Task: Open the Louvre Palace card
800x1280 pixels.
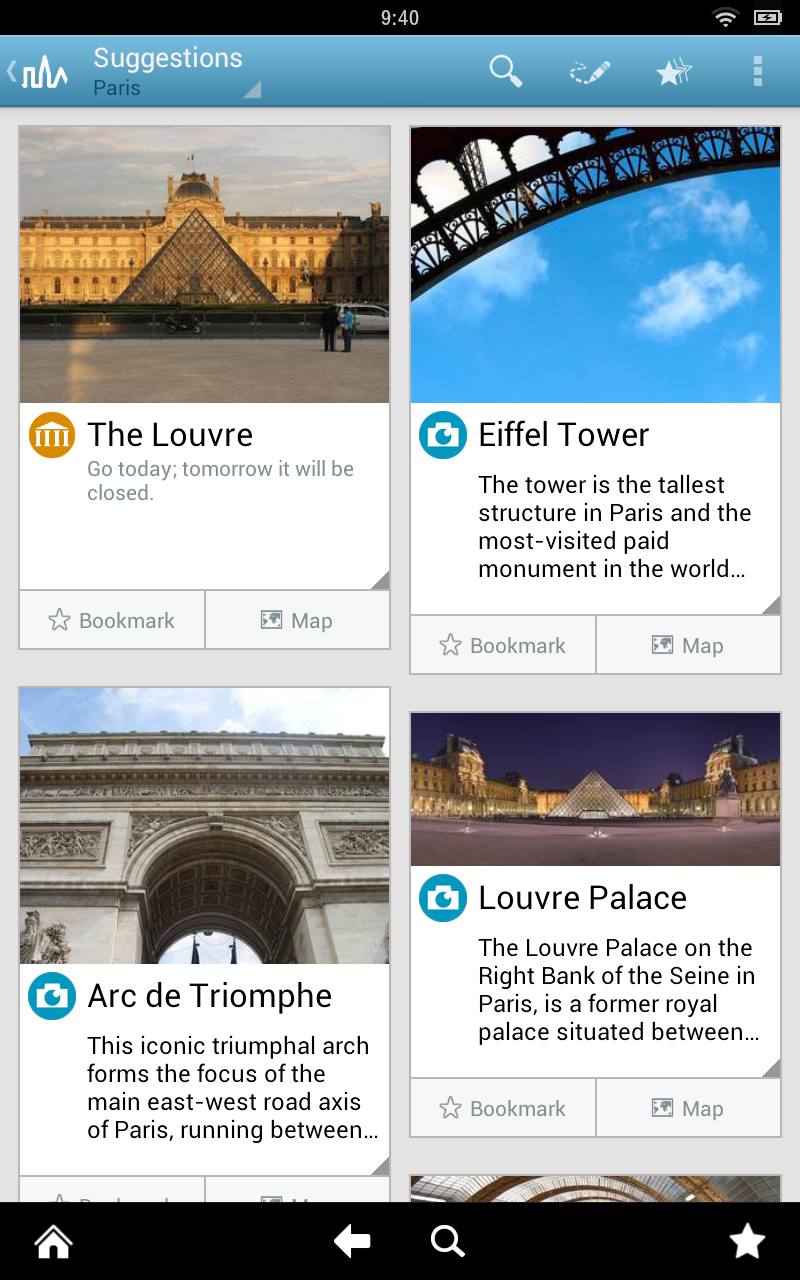Action: point(595,895)
